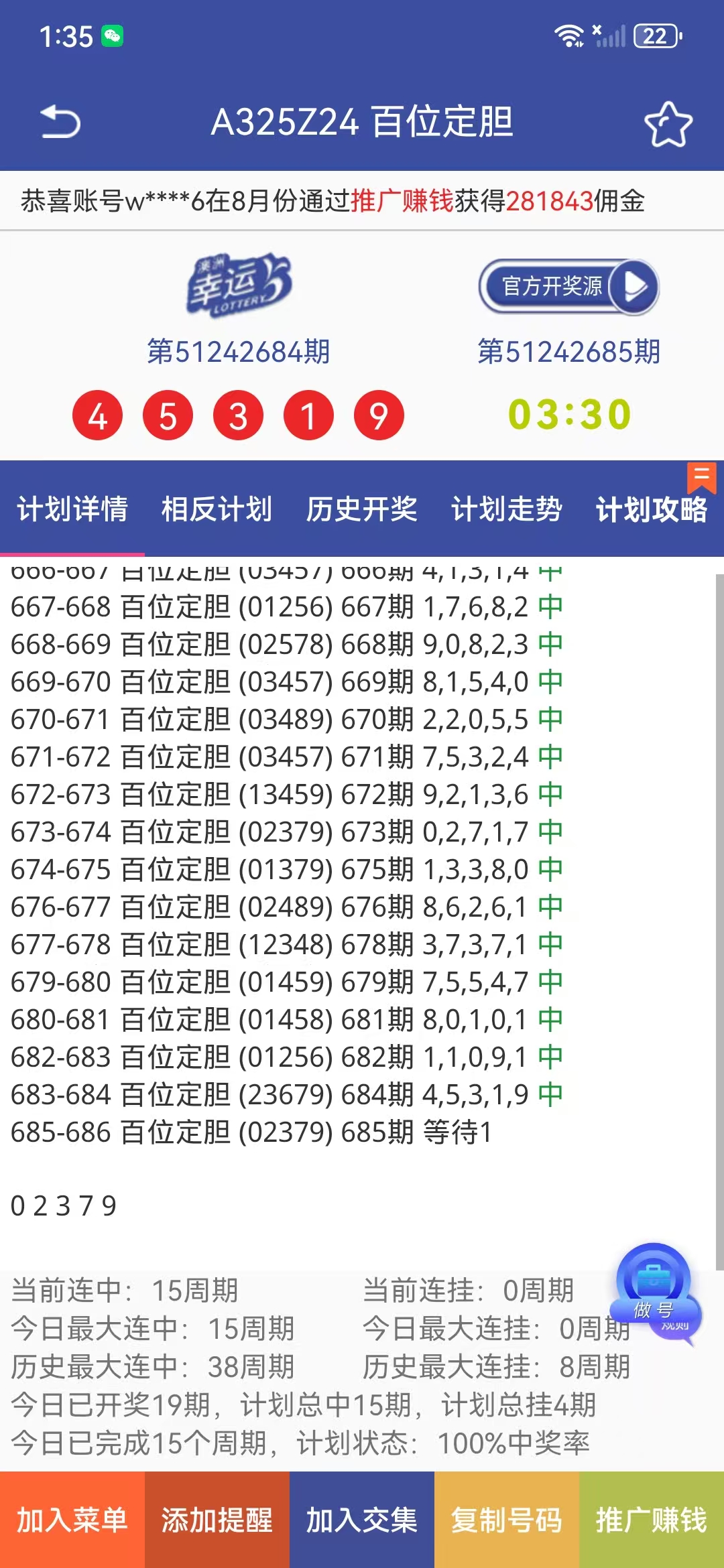Choose 加入交集 at the bottom
Viewport: 724px width, 1568px height.
362,1520
